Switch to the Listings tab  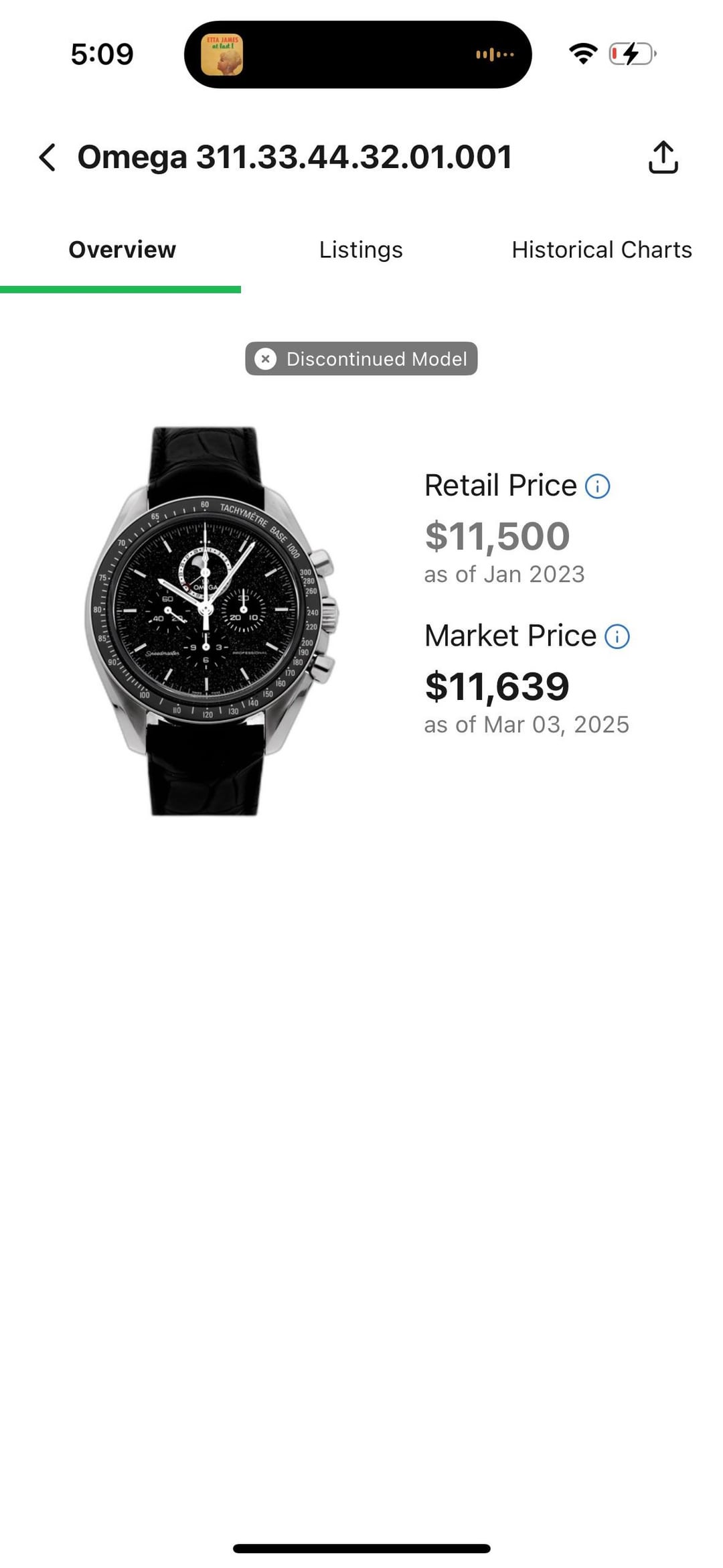click(x=361, y=250)
